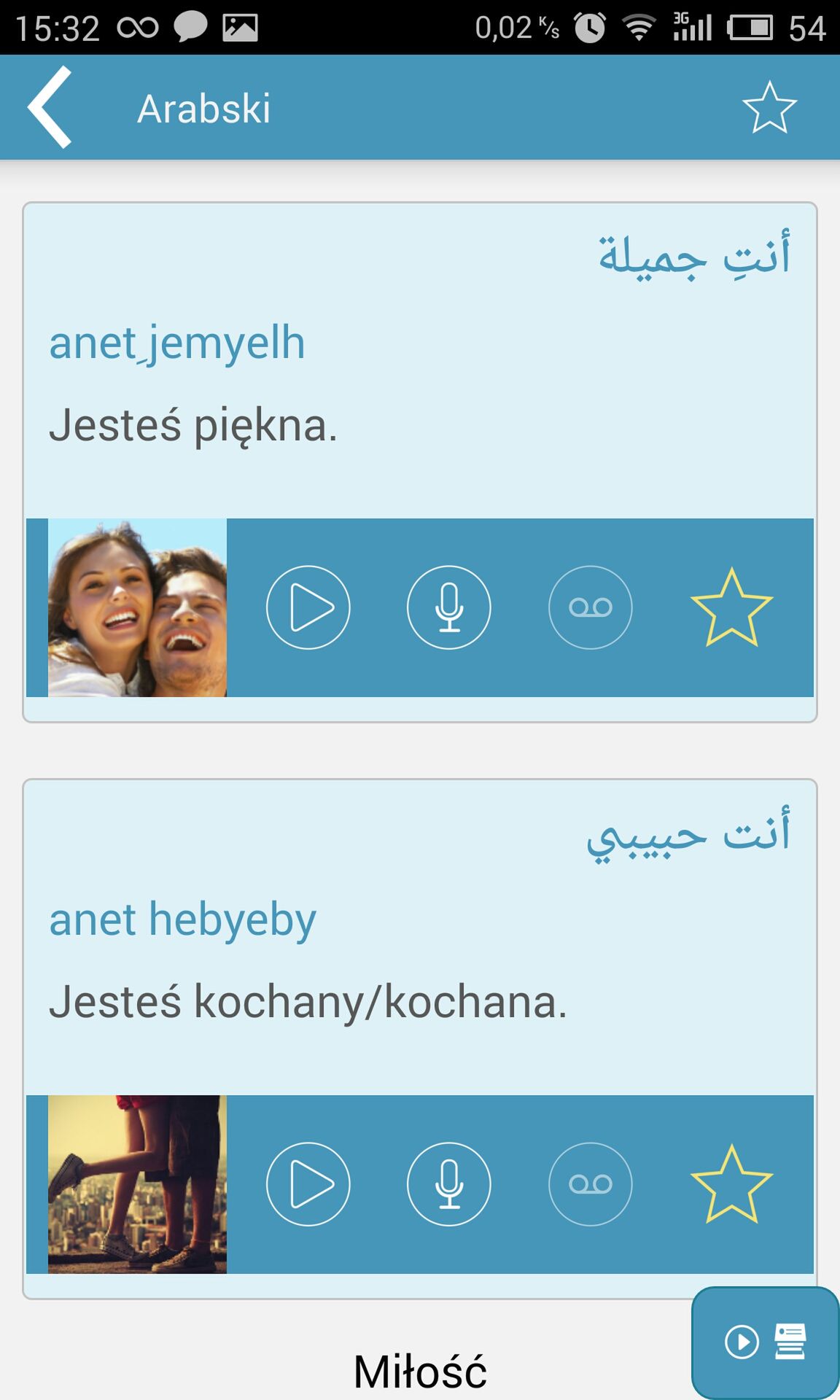The width and height of the screenshot is (840, 1400).
Task: Play back recording for "Jesteś kochany/kochana."
Action: (x=590, y=1184)
